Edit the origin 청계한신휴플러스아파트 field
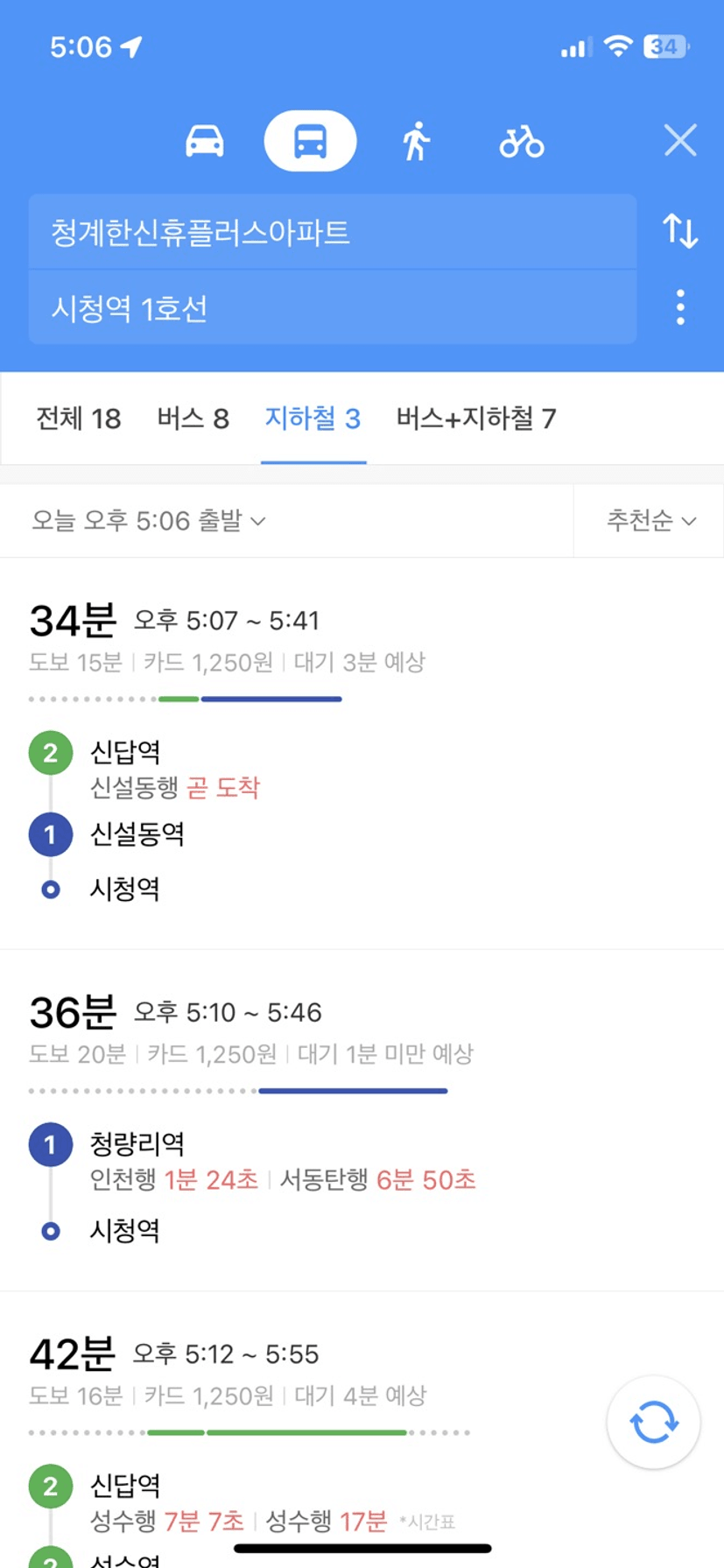 click(x=333, y=232)
